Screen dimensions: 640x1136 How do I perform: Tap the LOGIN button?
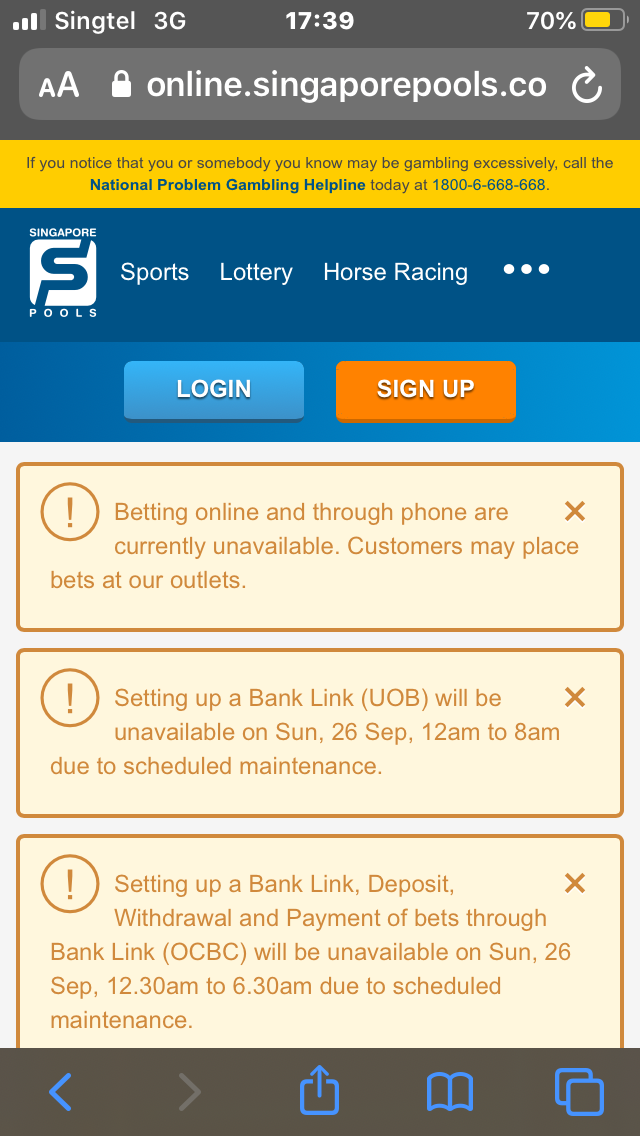(214, 390)
